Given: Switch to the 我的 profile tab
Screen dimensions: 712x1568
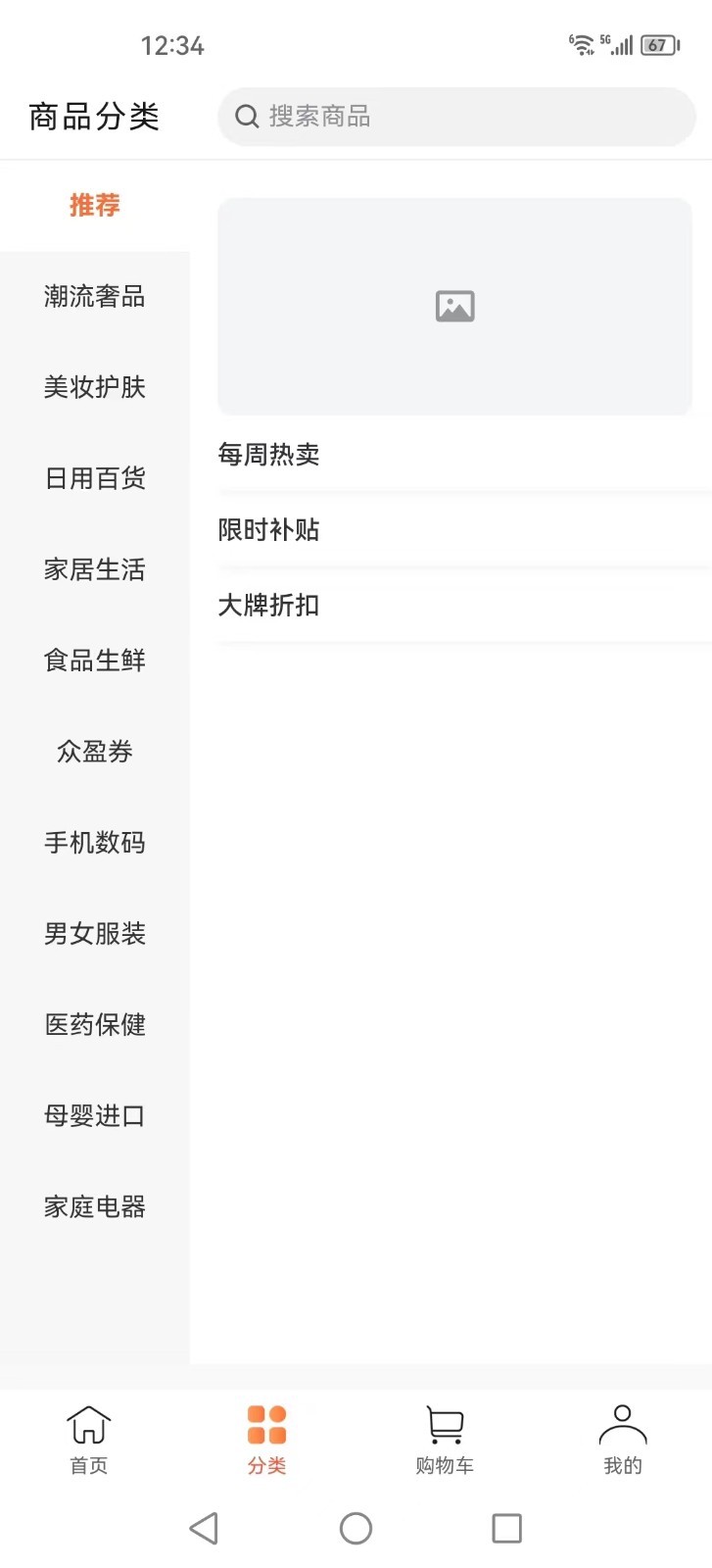Looking at the screenshot, I should tap(622, 1439).
